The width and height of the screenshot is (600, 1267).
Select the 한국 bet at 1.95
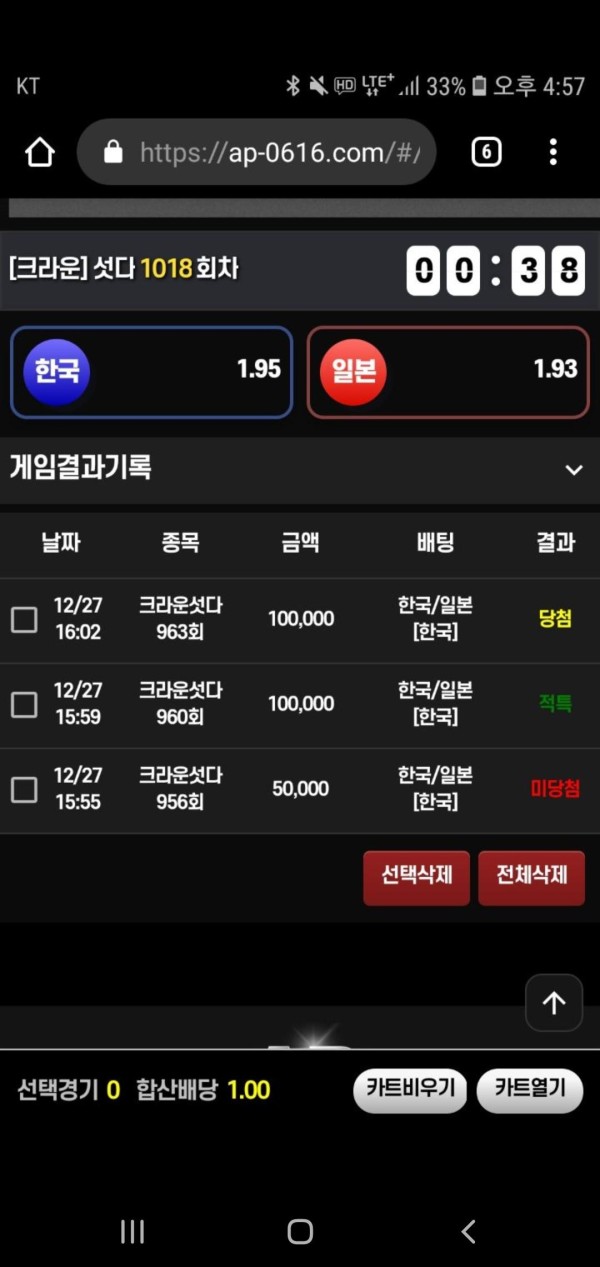151,372
